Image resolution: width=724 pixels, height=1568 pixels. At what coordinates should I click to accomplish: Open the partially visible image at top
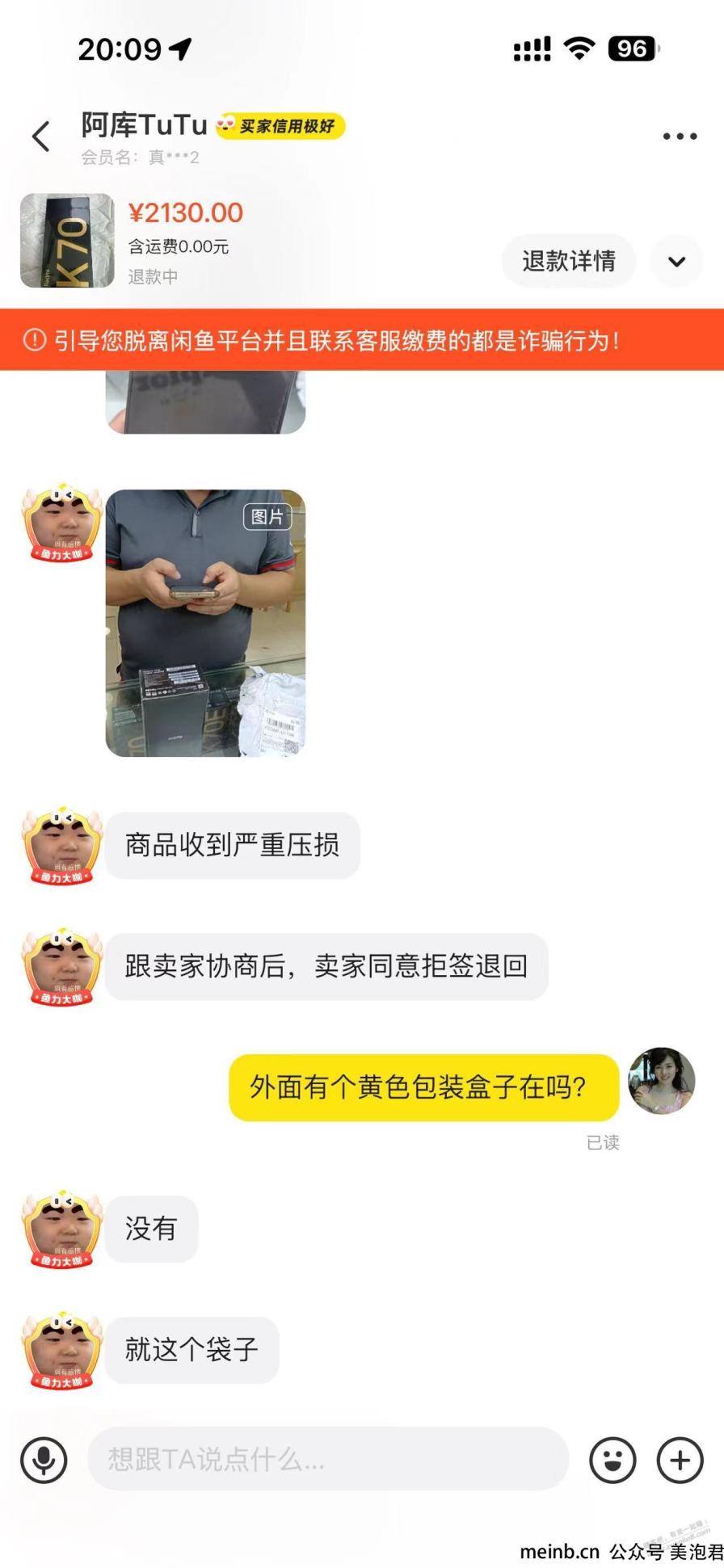pyautogui.click(x=205, y=402)
